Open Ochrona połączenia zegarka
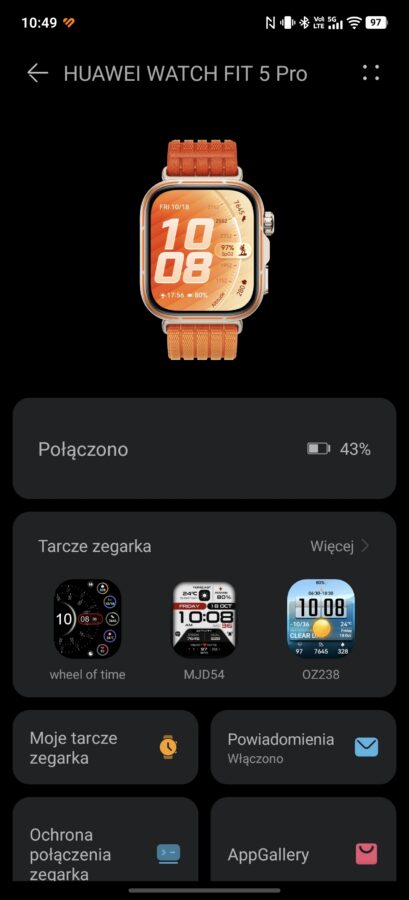The height and width of the screenshot is (900, 409). 106,840
